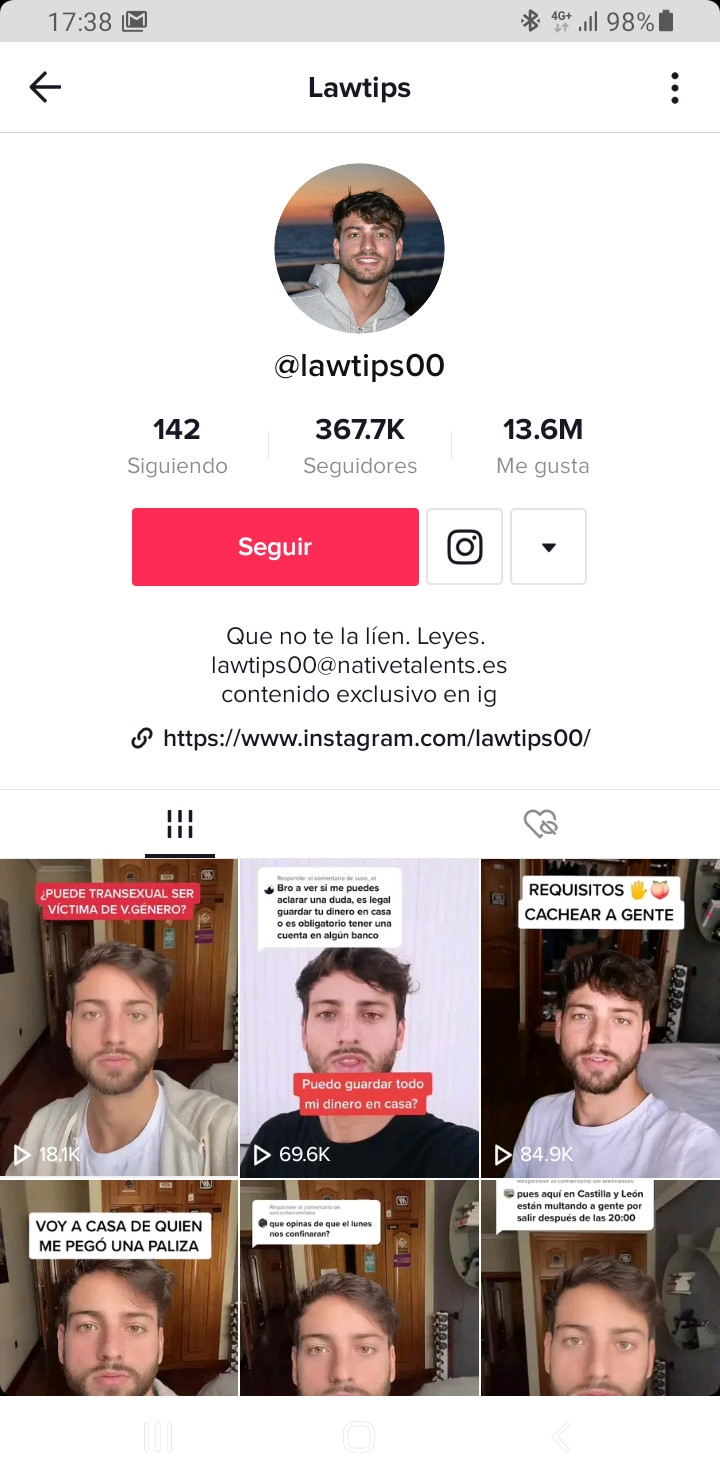The height and width of the screenshot is (1480, 720).
Task: Open 'Voy a casa de quien me pegó' video
Action: (119, 1287)
